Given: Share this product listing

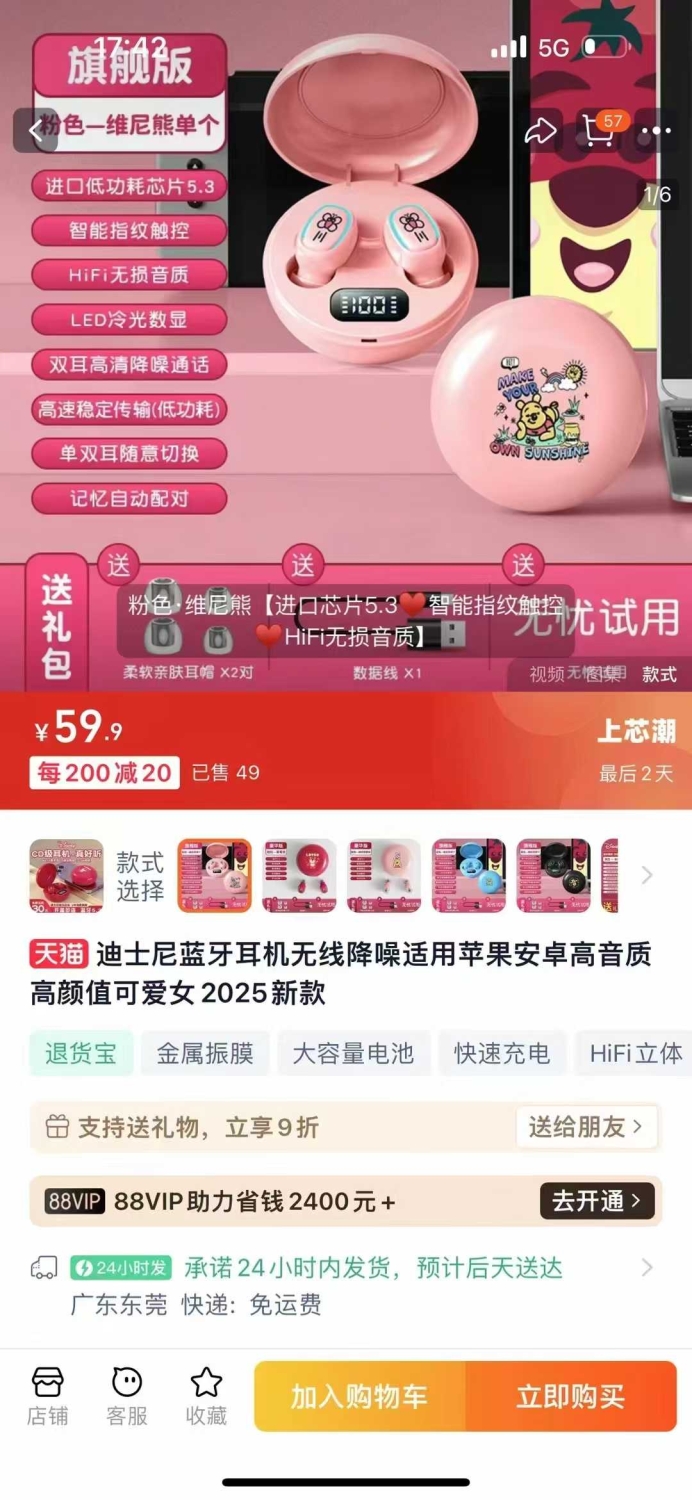Looking at the screenshot, I should click(540, 130).
